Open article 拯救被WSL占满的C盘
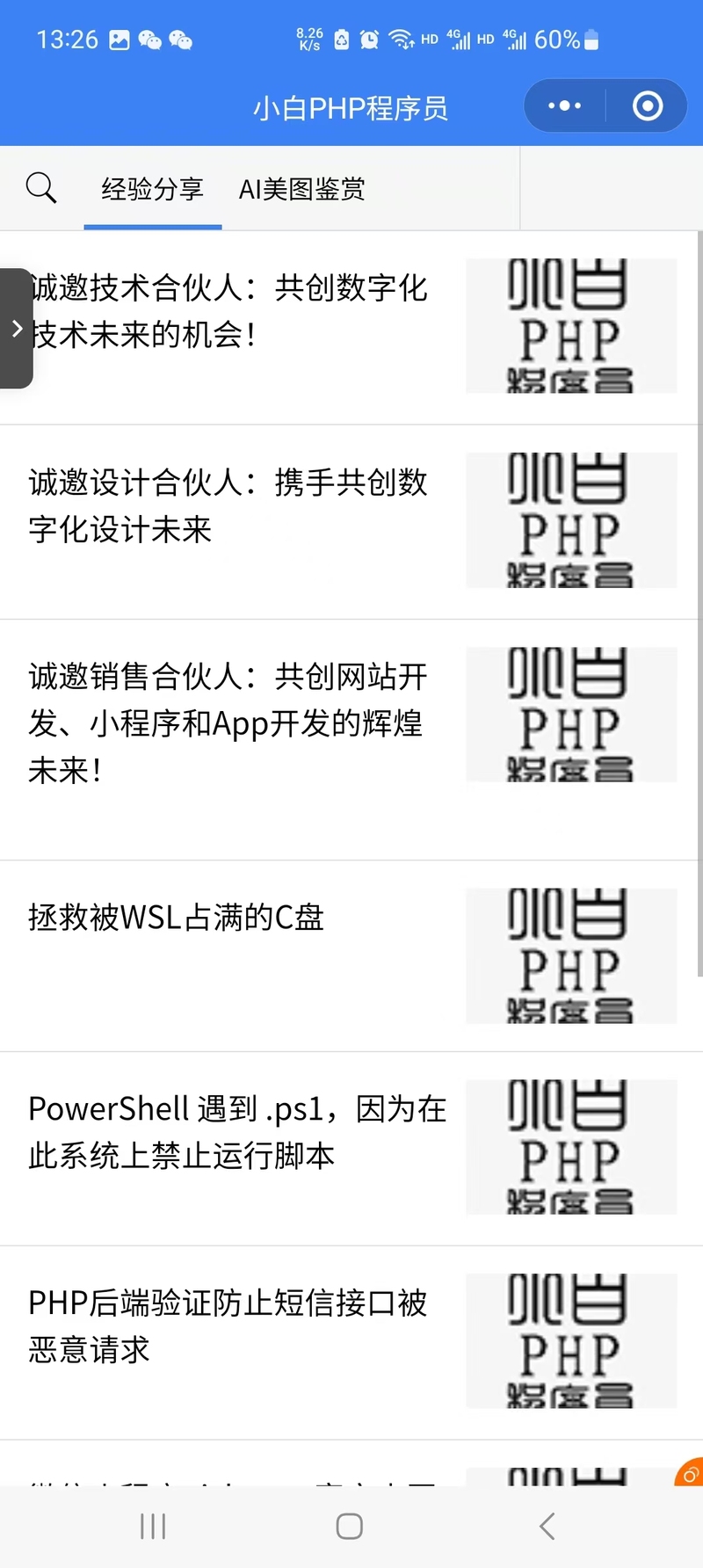The width and height of the screenshot is (703, 1568). (351, 956)
